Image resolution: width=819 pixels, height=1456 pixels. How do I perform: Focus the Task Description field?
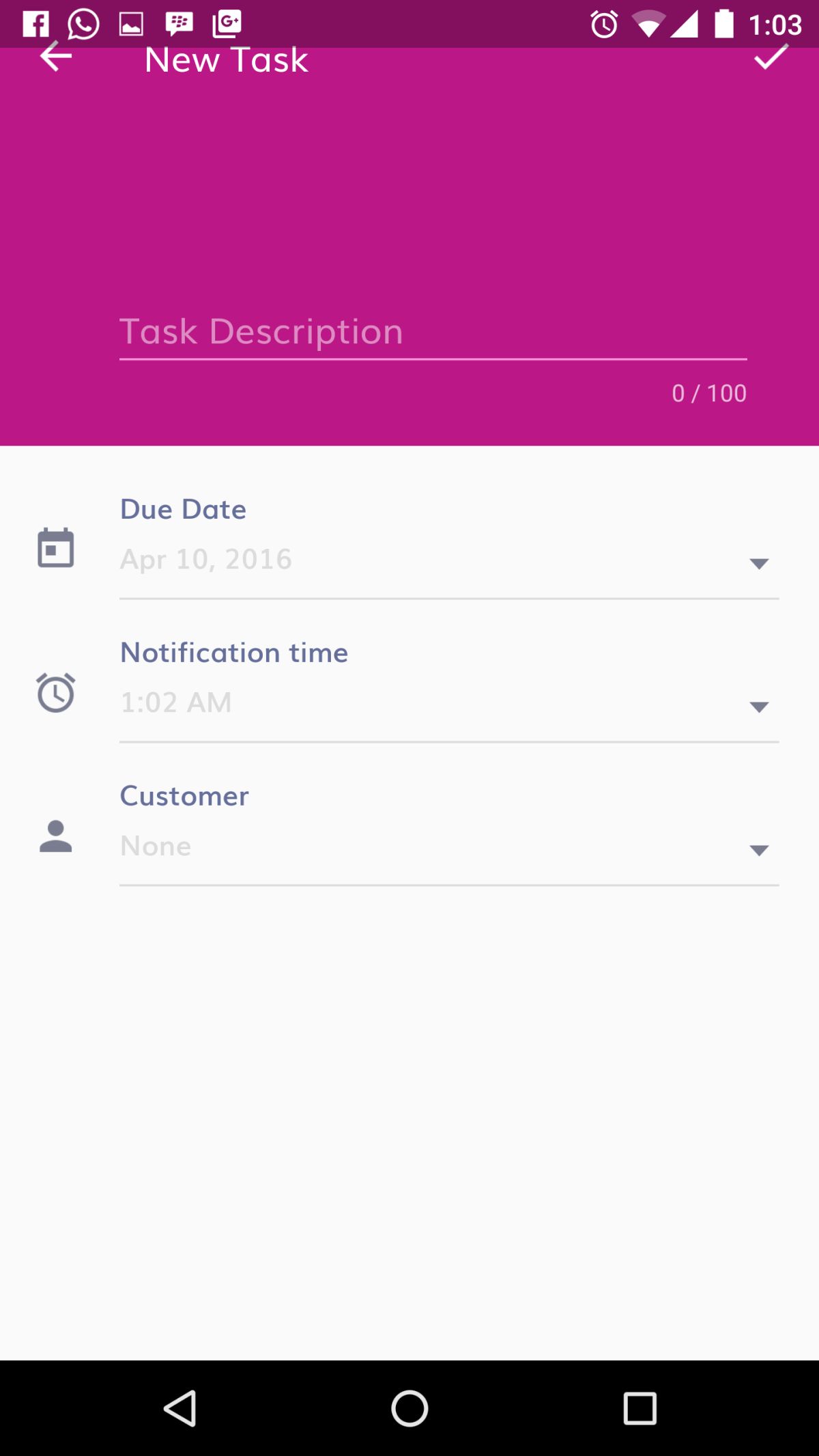pyautogui.click(x=433, y=332)
